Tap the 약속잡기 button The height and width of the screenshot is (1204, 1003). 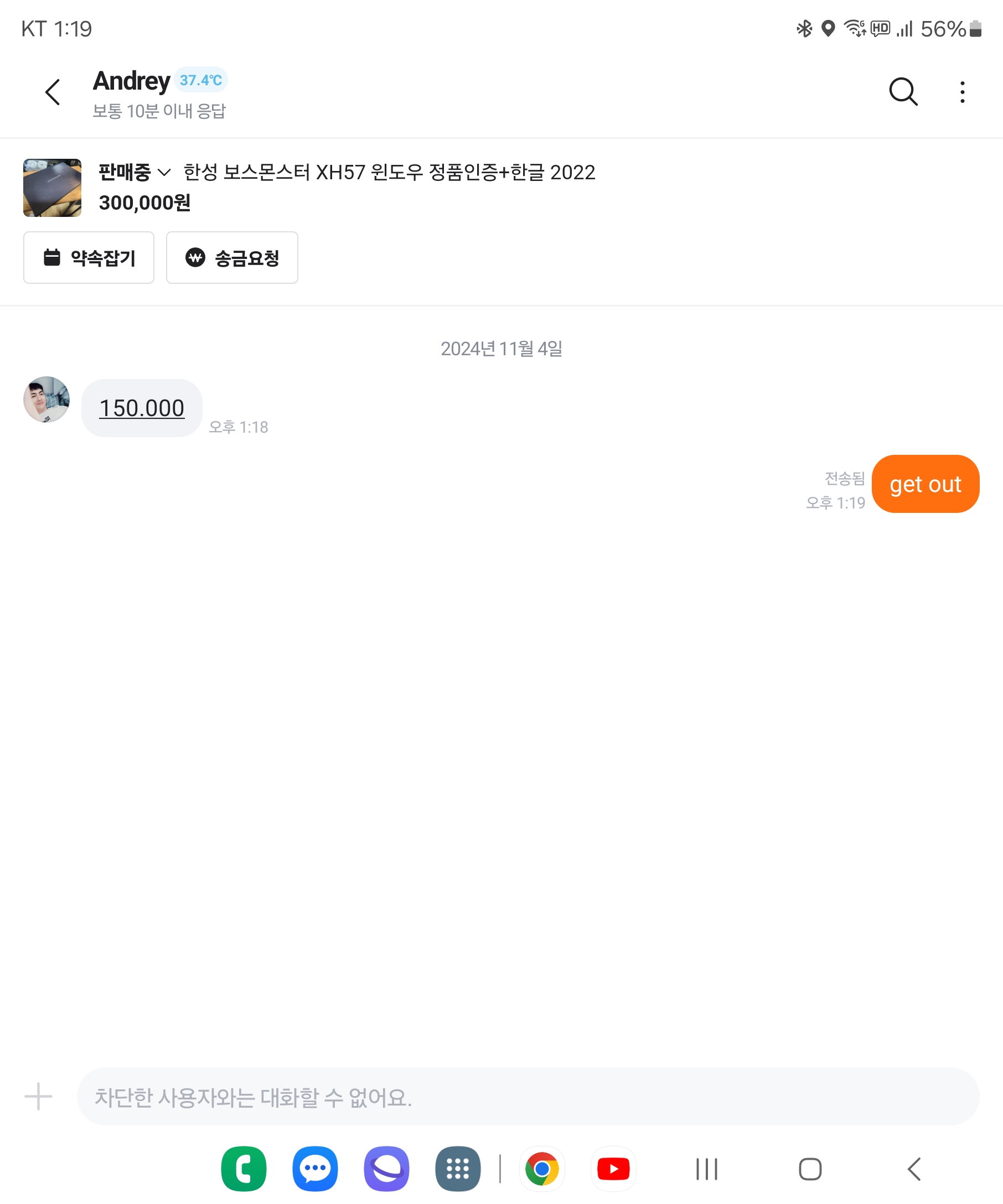tap(89, 257)
